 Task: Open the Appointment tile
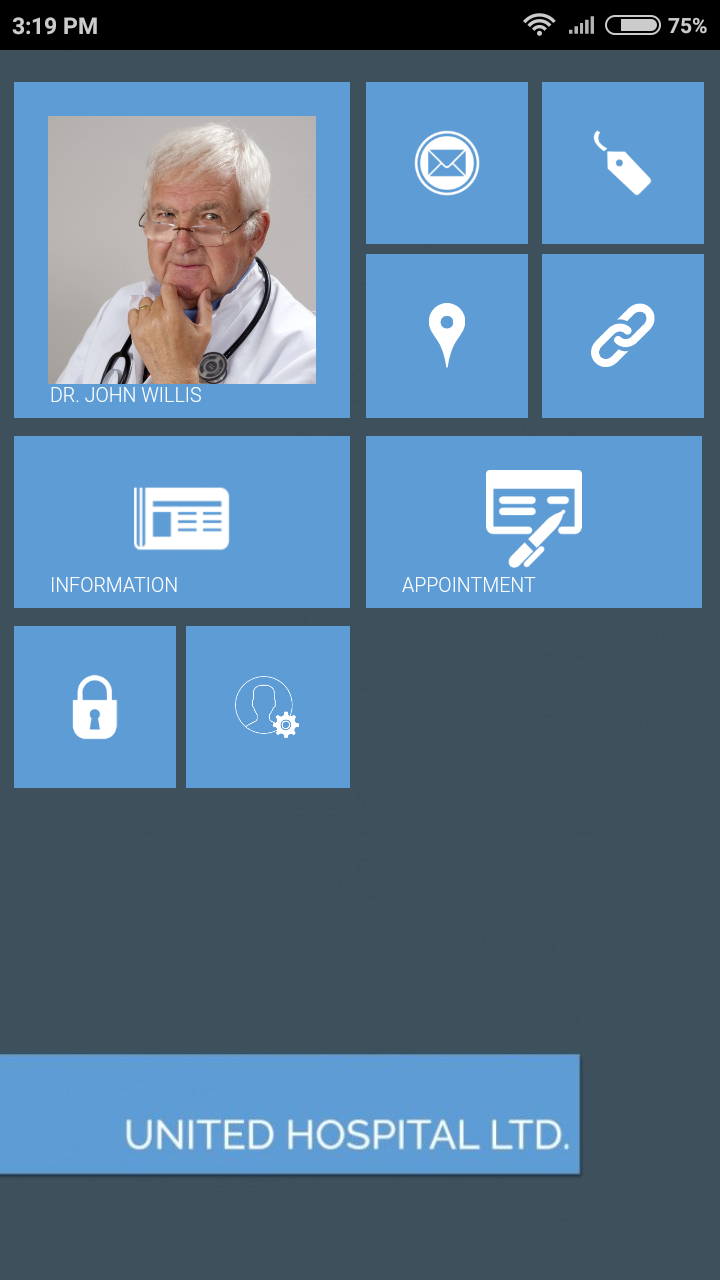(534, 522)
